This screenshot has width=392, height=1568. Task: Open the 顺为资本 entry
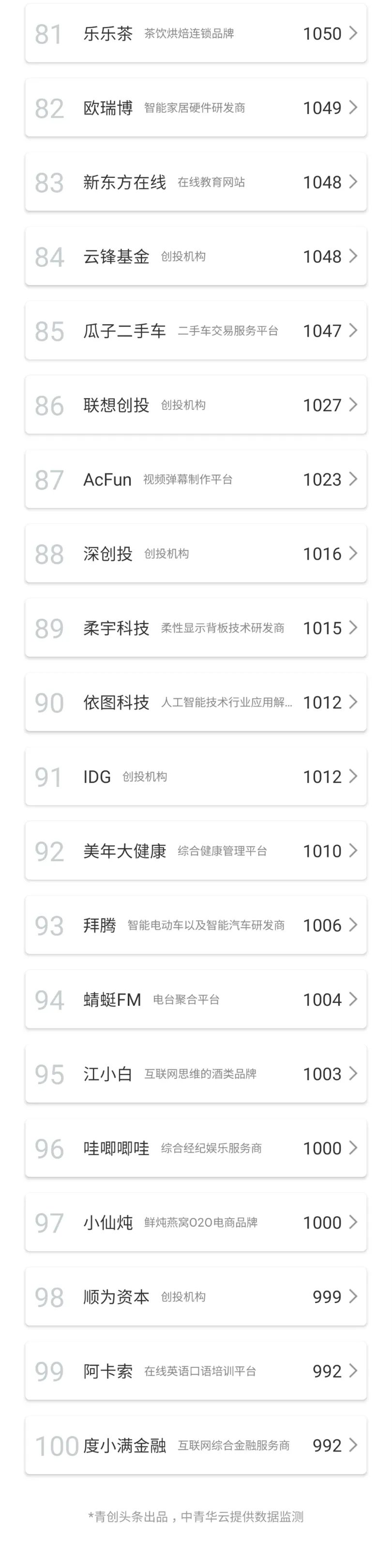(196, 1296)
